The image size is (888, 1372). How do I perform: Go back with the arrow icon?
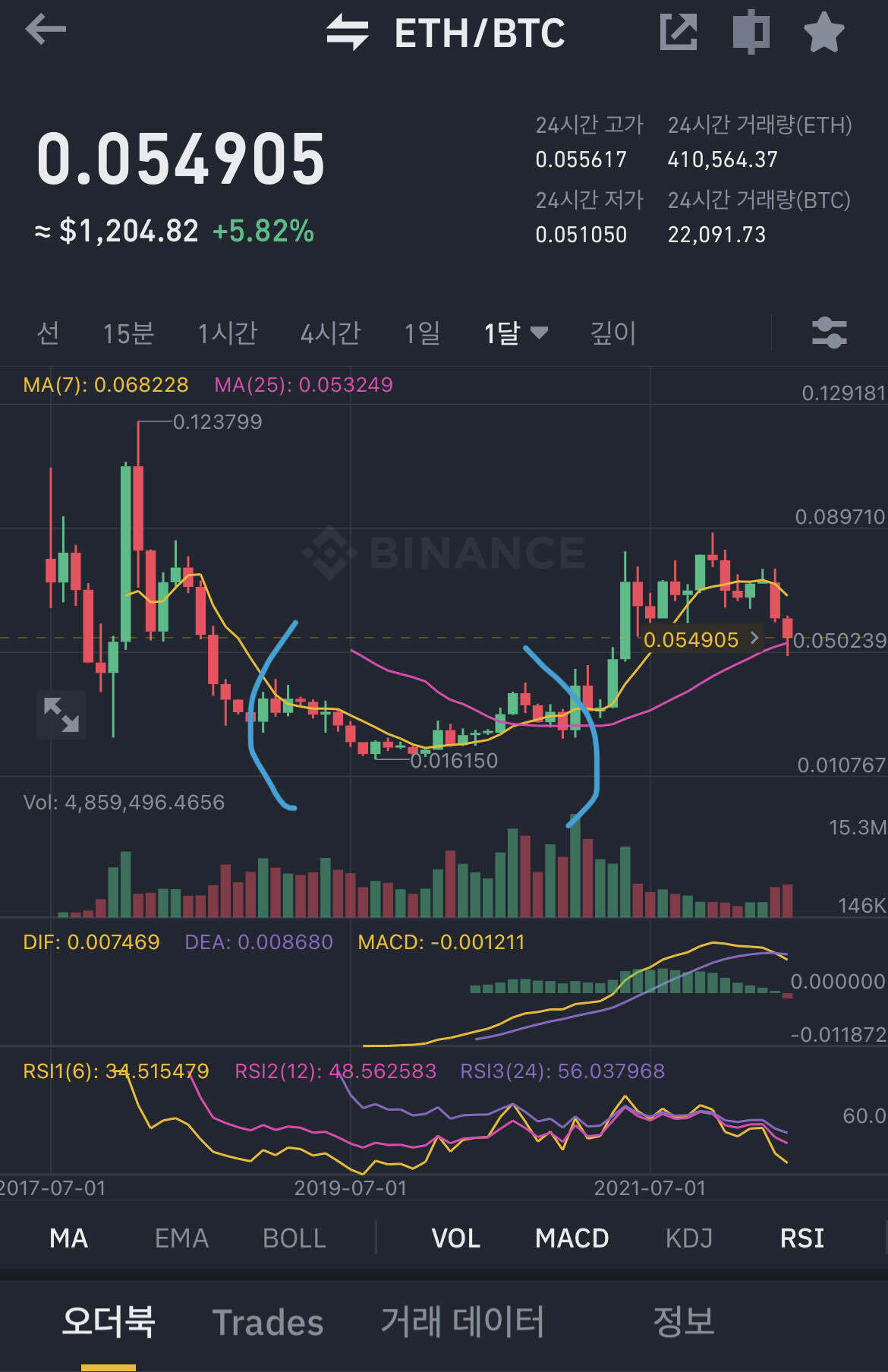[x=46, y=30]
